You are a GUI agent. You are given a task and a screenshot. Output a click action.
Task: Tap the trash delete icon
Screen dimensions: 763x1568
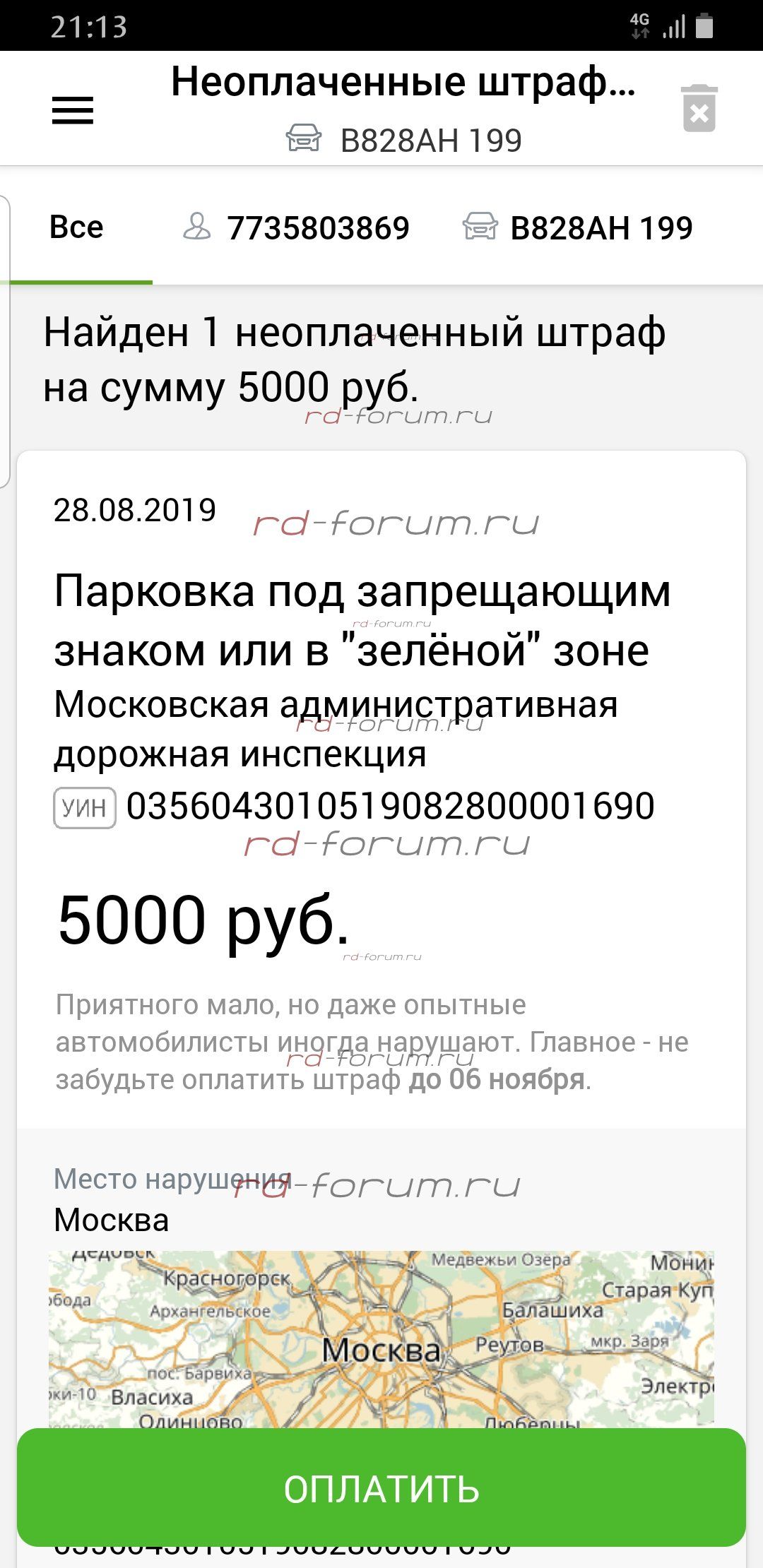click(699, 109)
